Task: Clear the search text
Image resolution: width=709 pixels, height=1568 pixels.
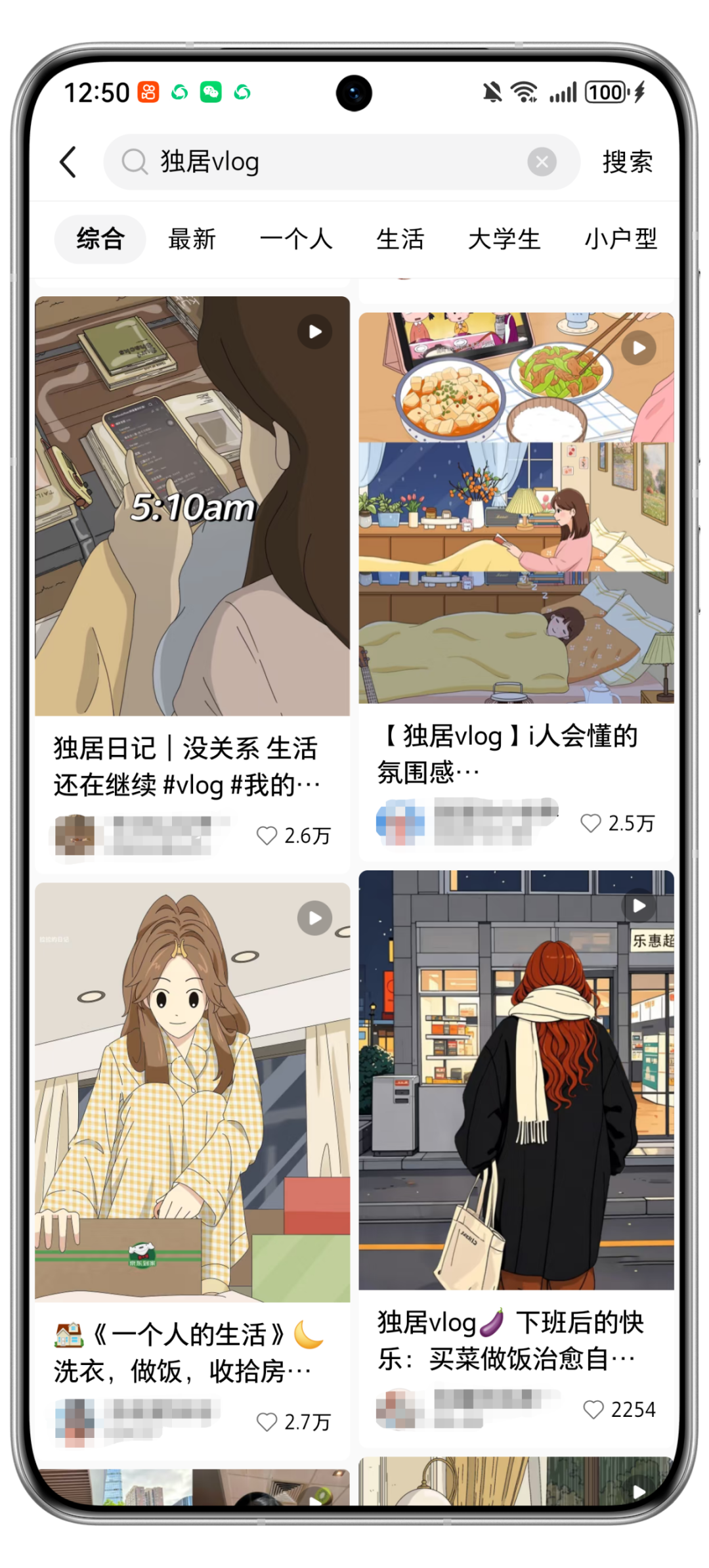Action: pyautogui.click(x=542, y=162)
